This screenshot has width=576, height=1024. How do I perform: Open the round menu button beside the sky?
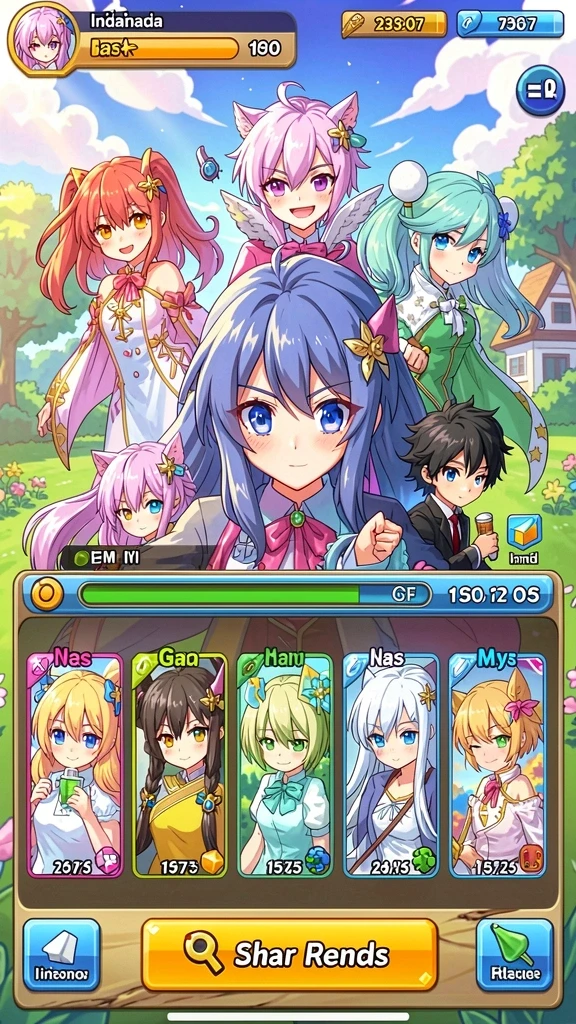click(x=541, y=93)
